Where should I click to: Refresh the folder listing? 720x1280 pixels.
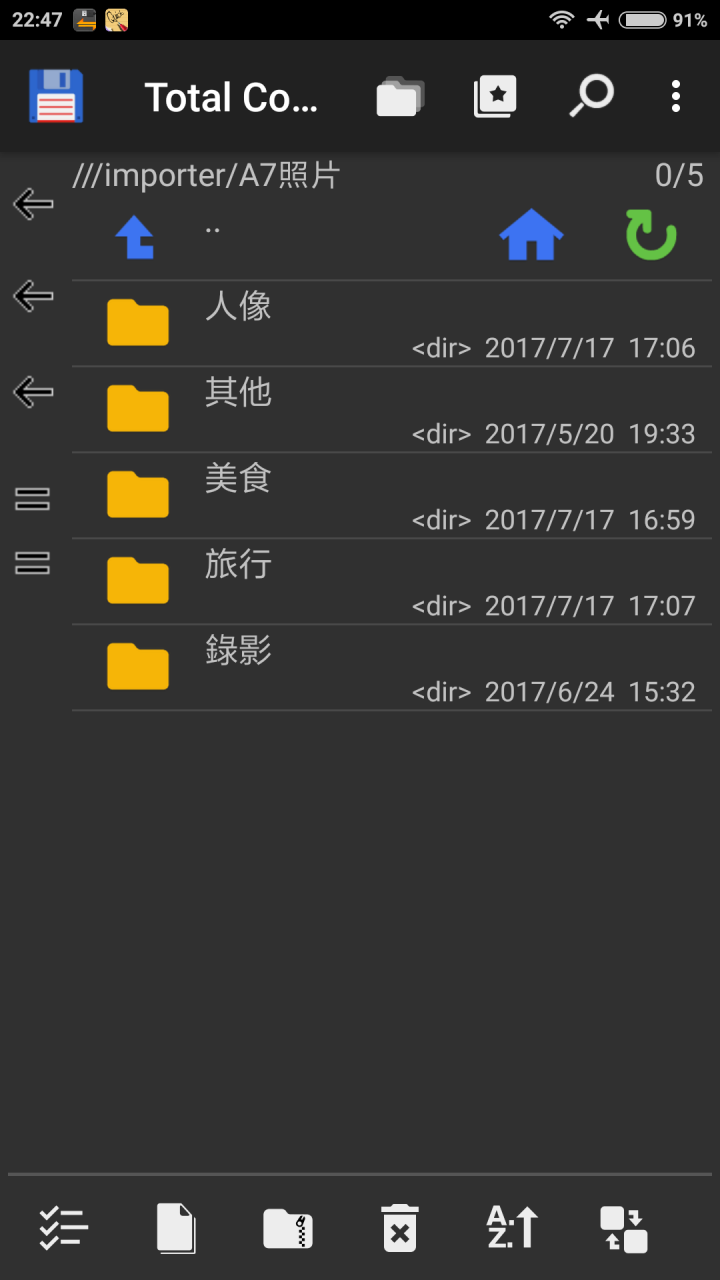click(651, 238)
